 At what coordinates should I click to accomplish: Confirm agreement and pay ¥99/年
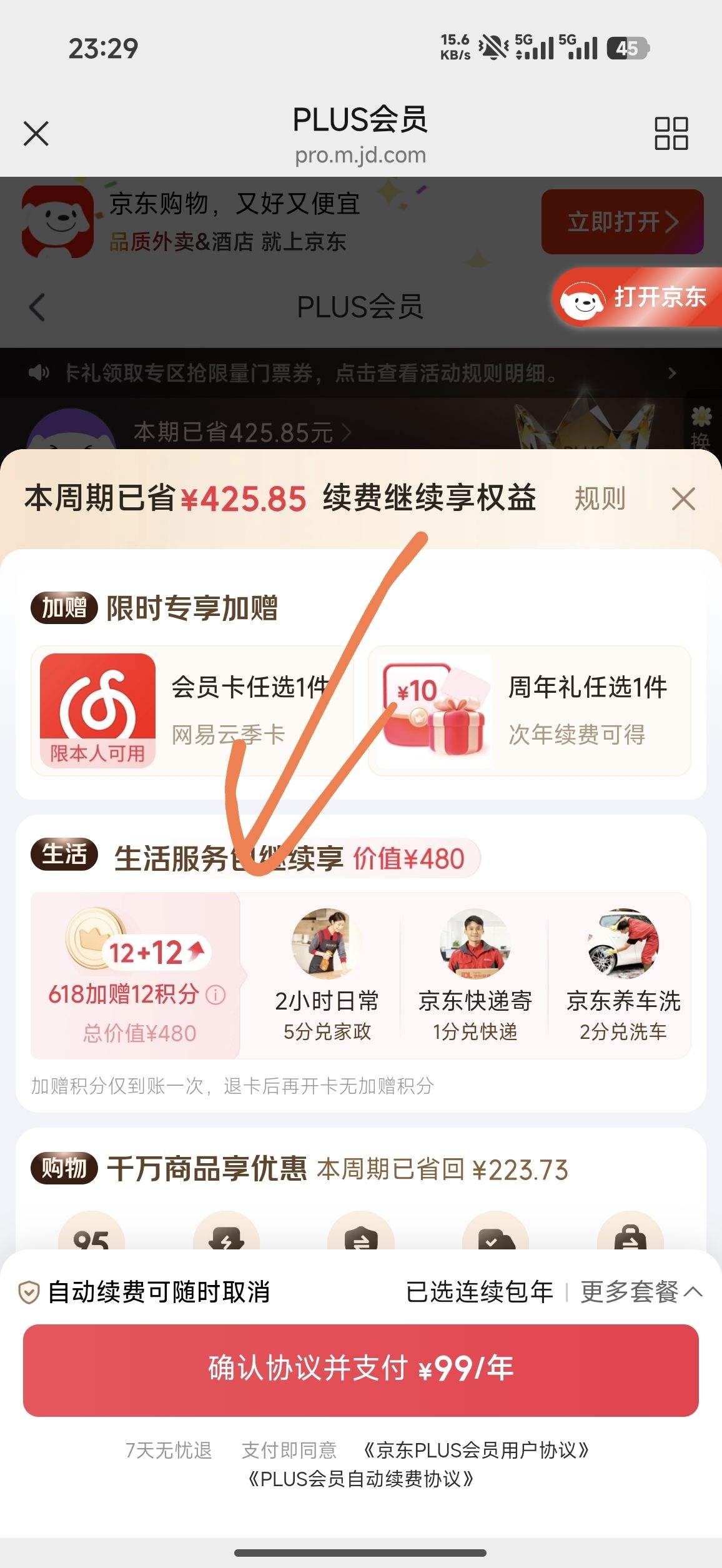tap(361, 1368)
